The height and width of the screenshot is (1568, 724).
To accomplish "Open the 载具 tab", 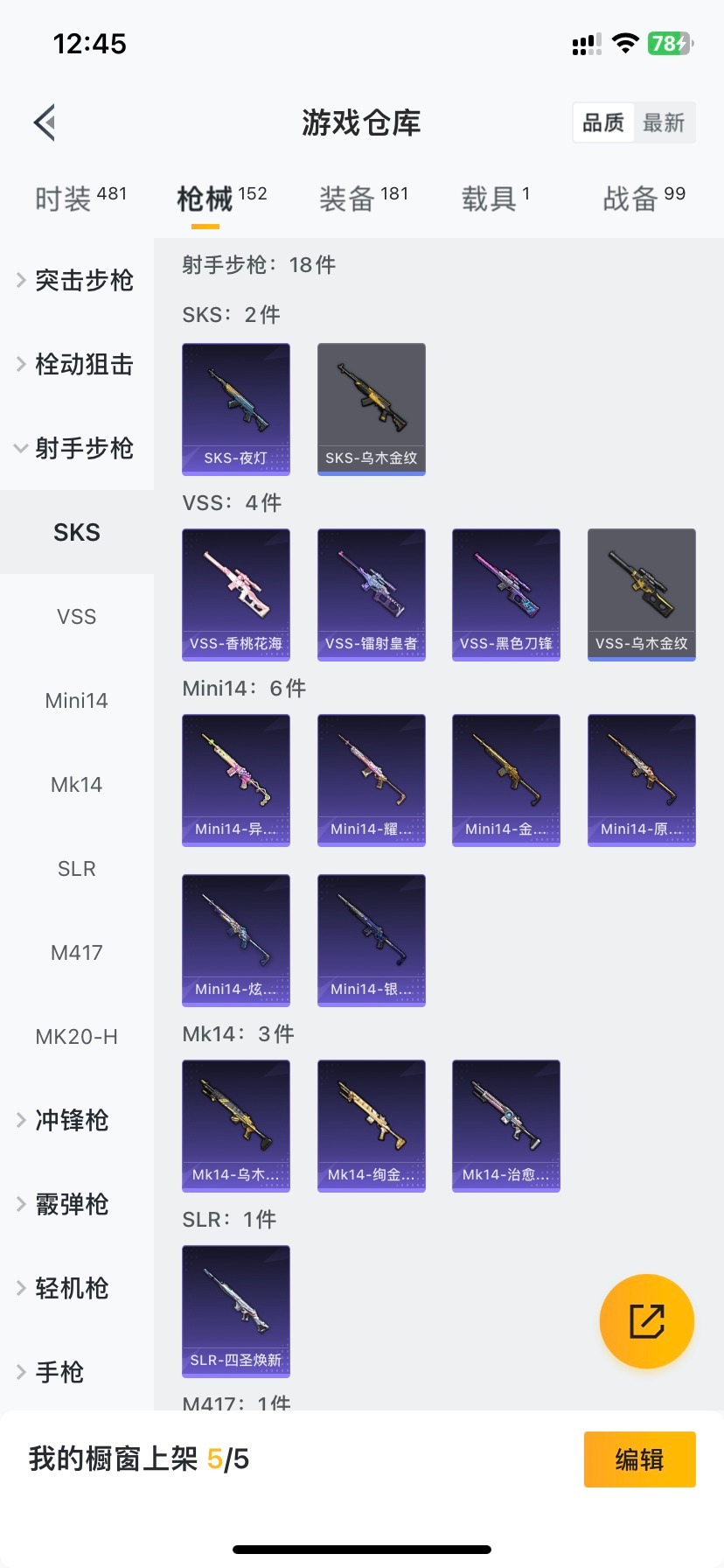I will coord(495,199).
